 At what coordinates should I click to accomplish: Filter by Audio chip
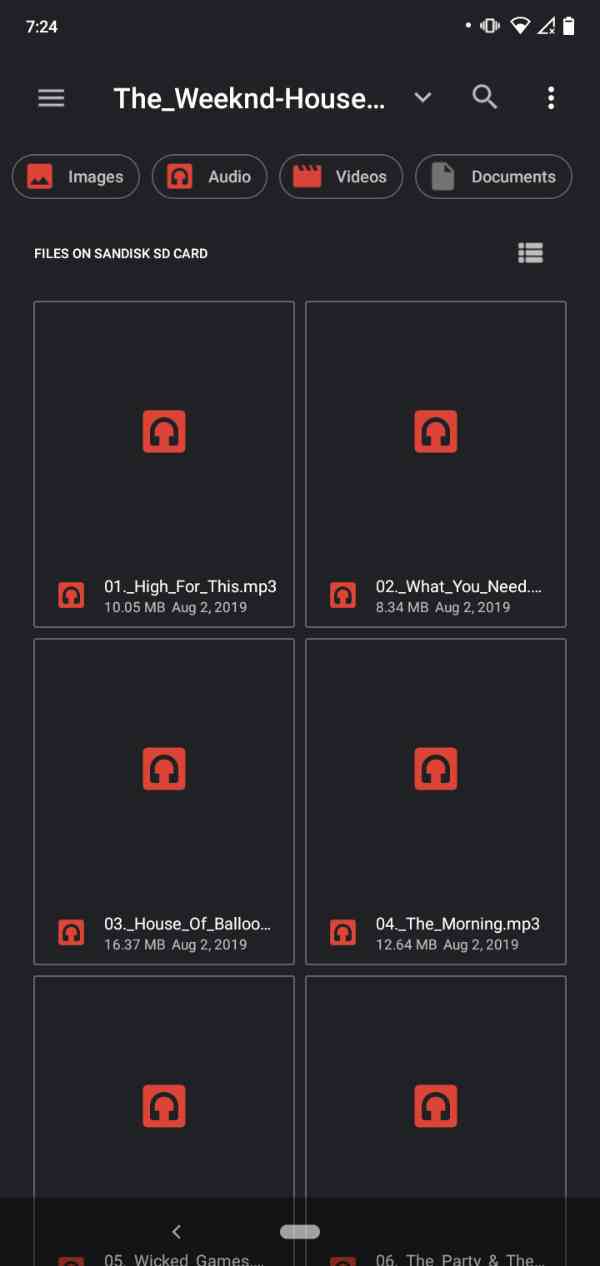(209, 177)
